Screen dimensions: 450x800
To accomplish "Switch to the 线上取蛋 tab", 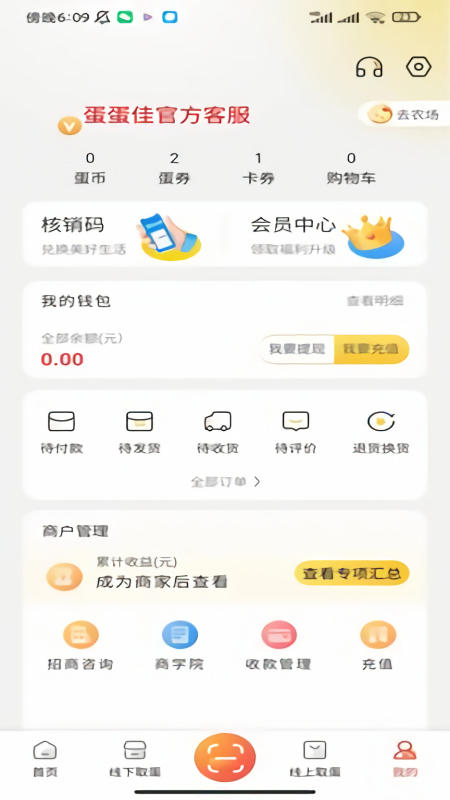I will coord(315,759).
